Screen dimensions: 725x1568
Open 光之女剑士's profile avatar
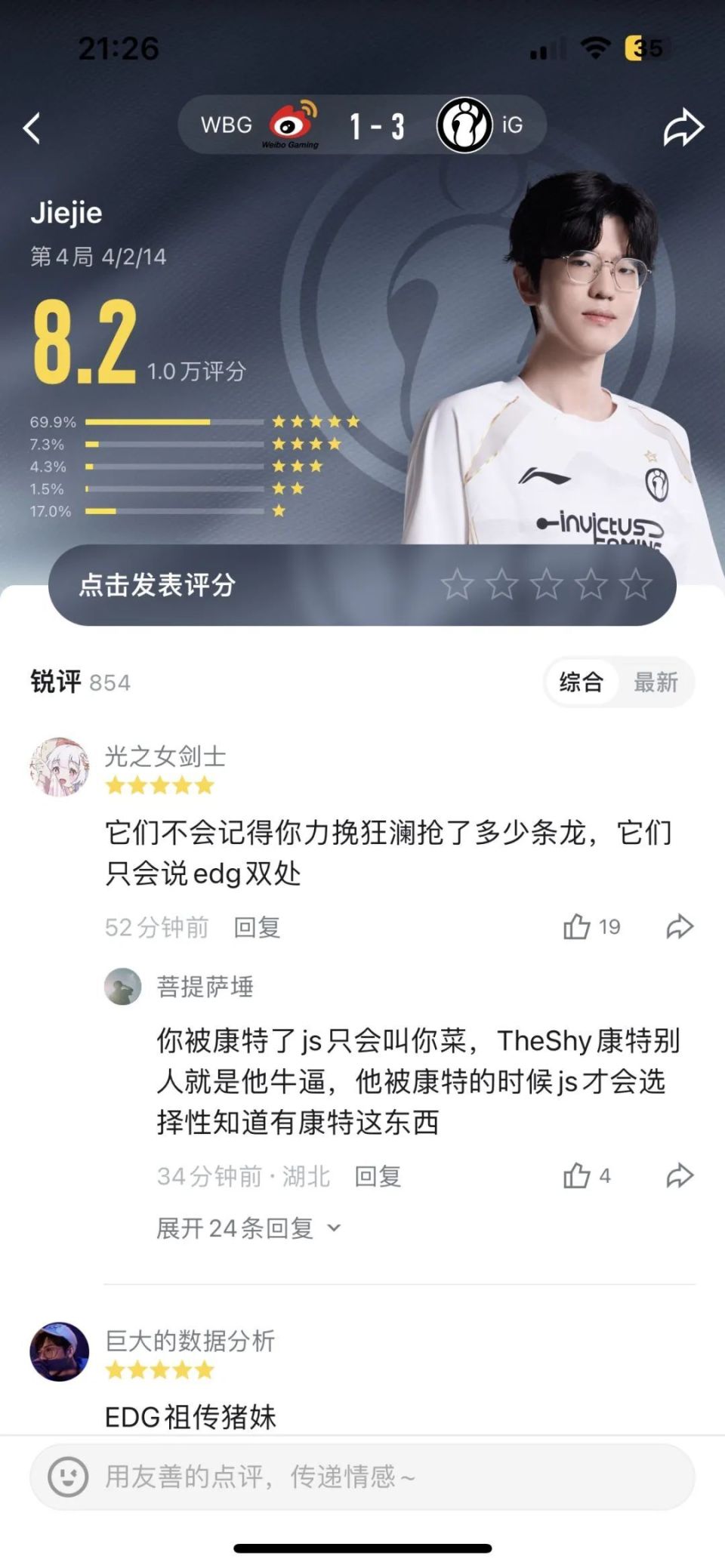pyautogui.click(x=59, y=767)
